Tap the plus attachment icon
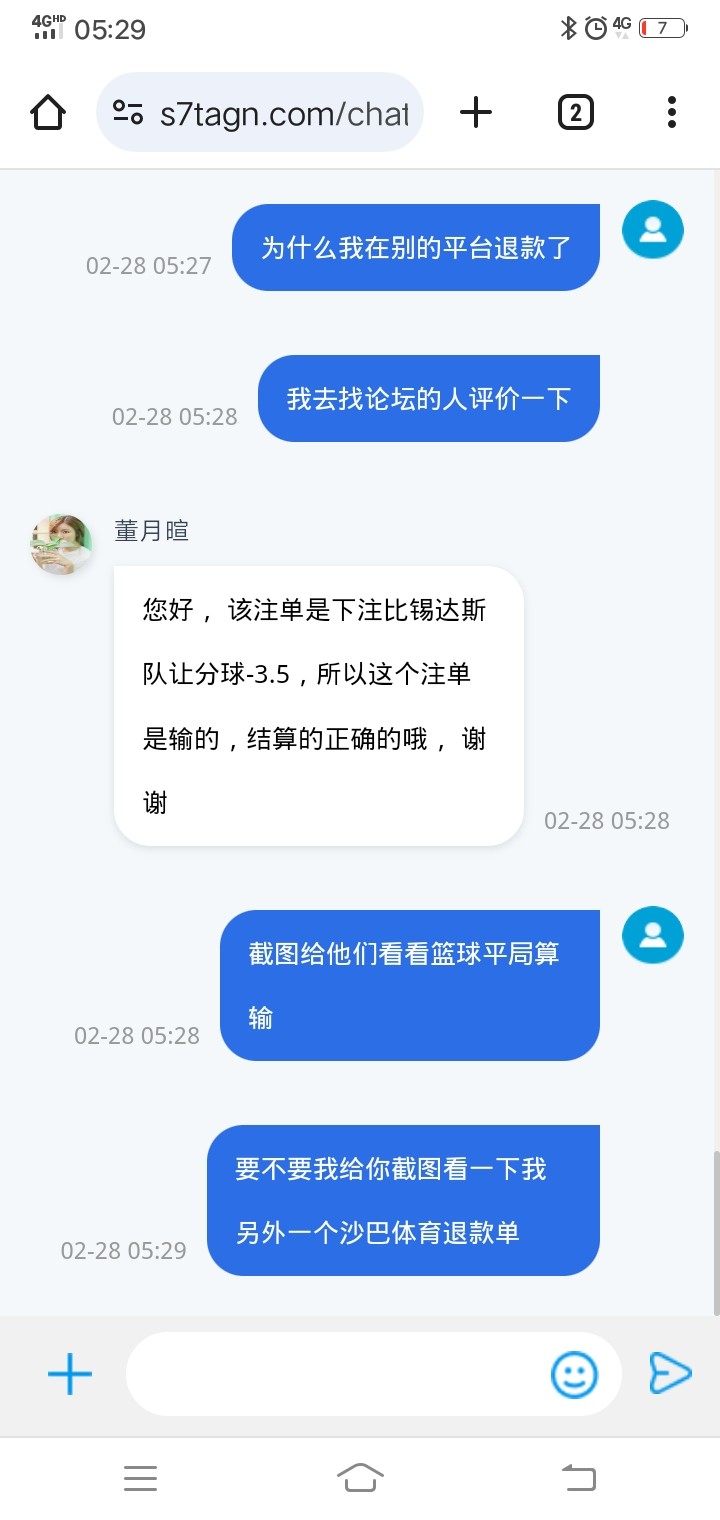 [70, 1375]
